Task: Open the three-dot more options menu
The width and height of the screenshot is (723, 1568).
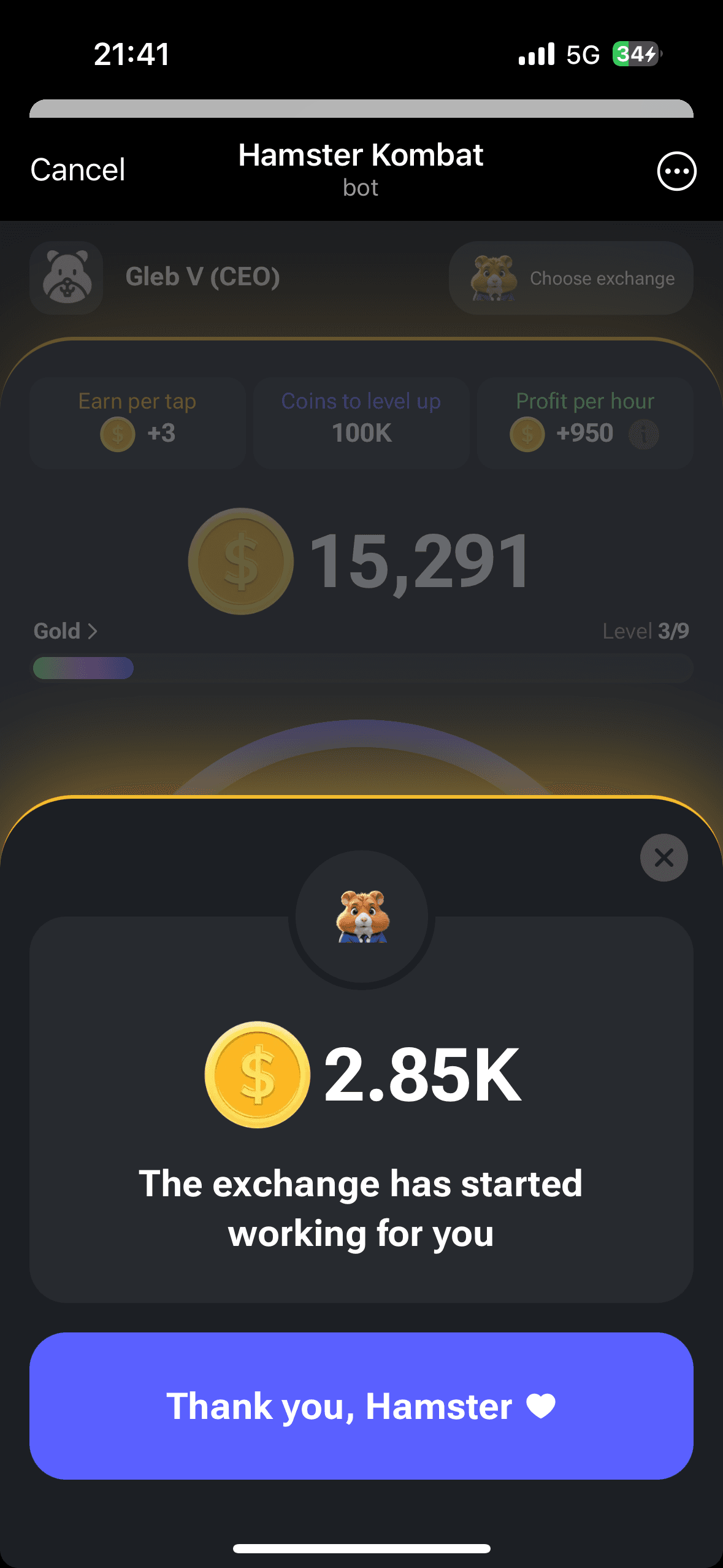Action: tap(676, 171)
